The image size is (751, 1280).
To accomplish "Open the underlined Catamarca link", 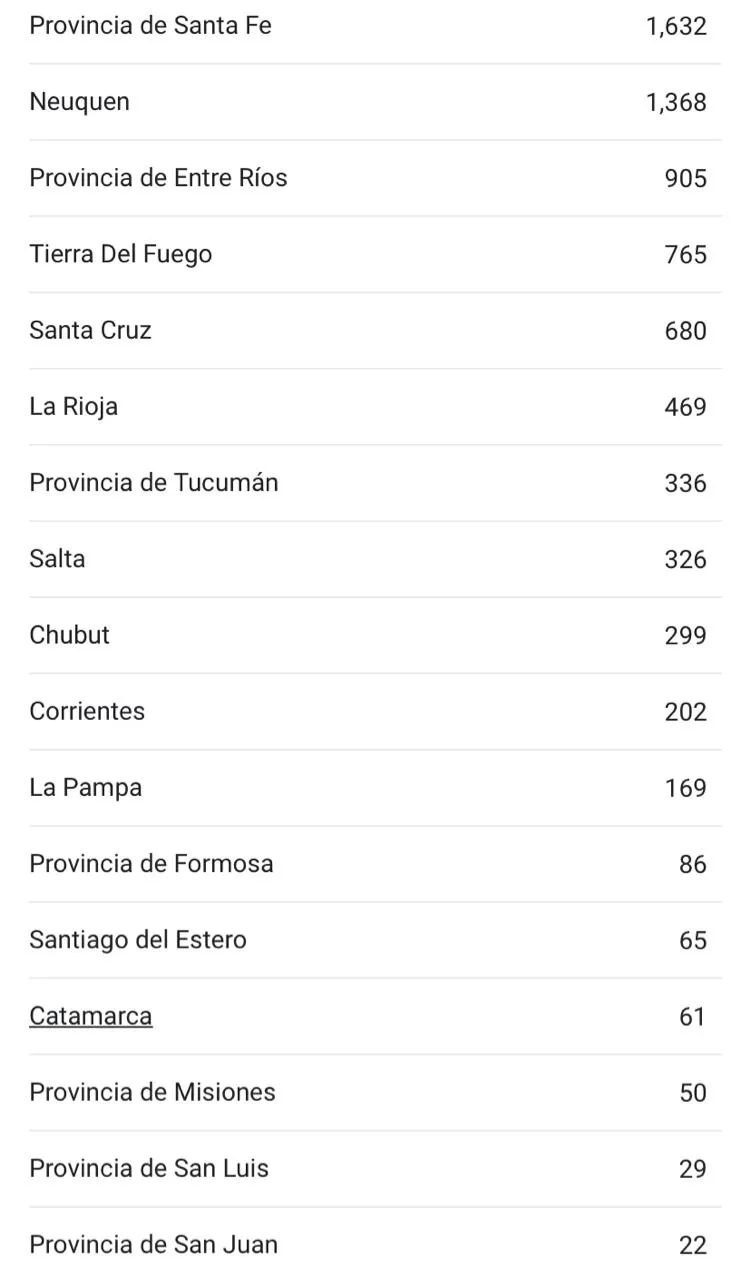I will [91, 1016].
